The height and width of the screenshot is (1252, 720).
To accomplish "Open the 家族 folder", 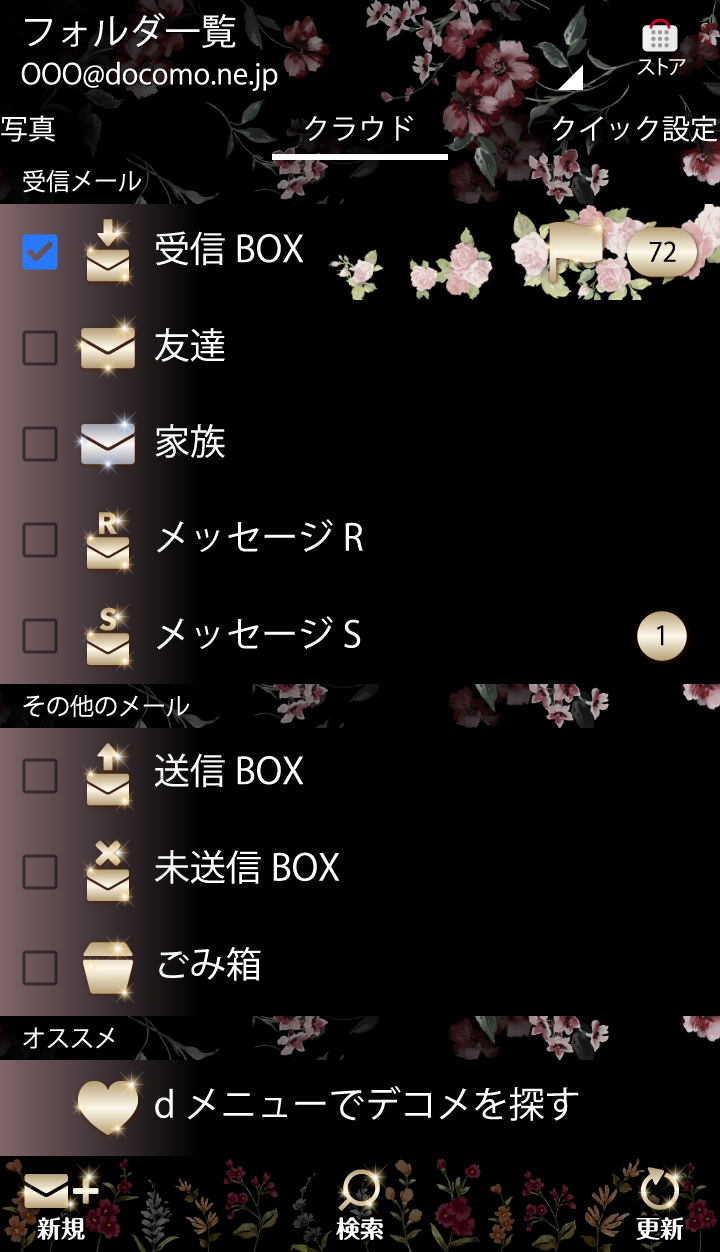I will 190,442.
